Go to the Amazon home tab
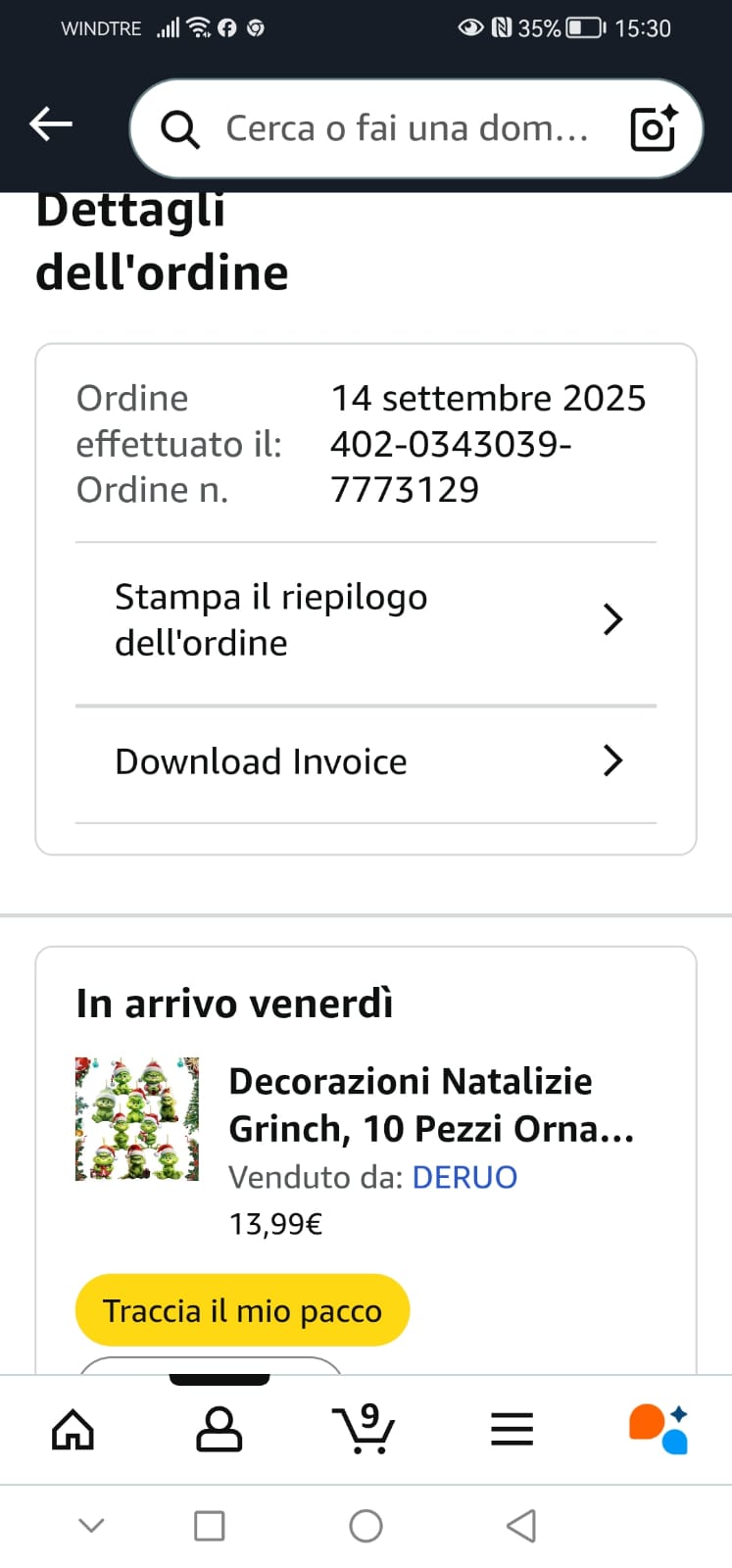 (73, 1430)
